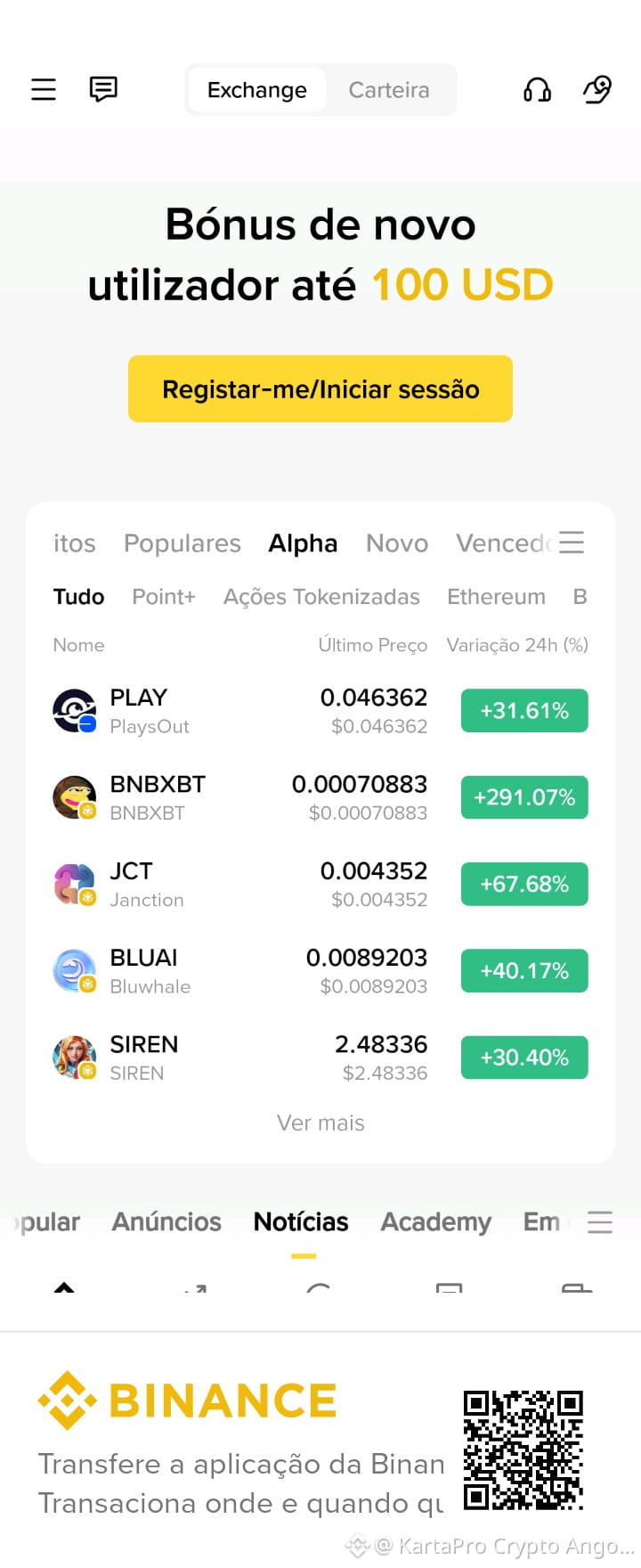
Task: Open customer support headset icon
Action: coord(537,89)
